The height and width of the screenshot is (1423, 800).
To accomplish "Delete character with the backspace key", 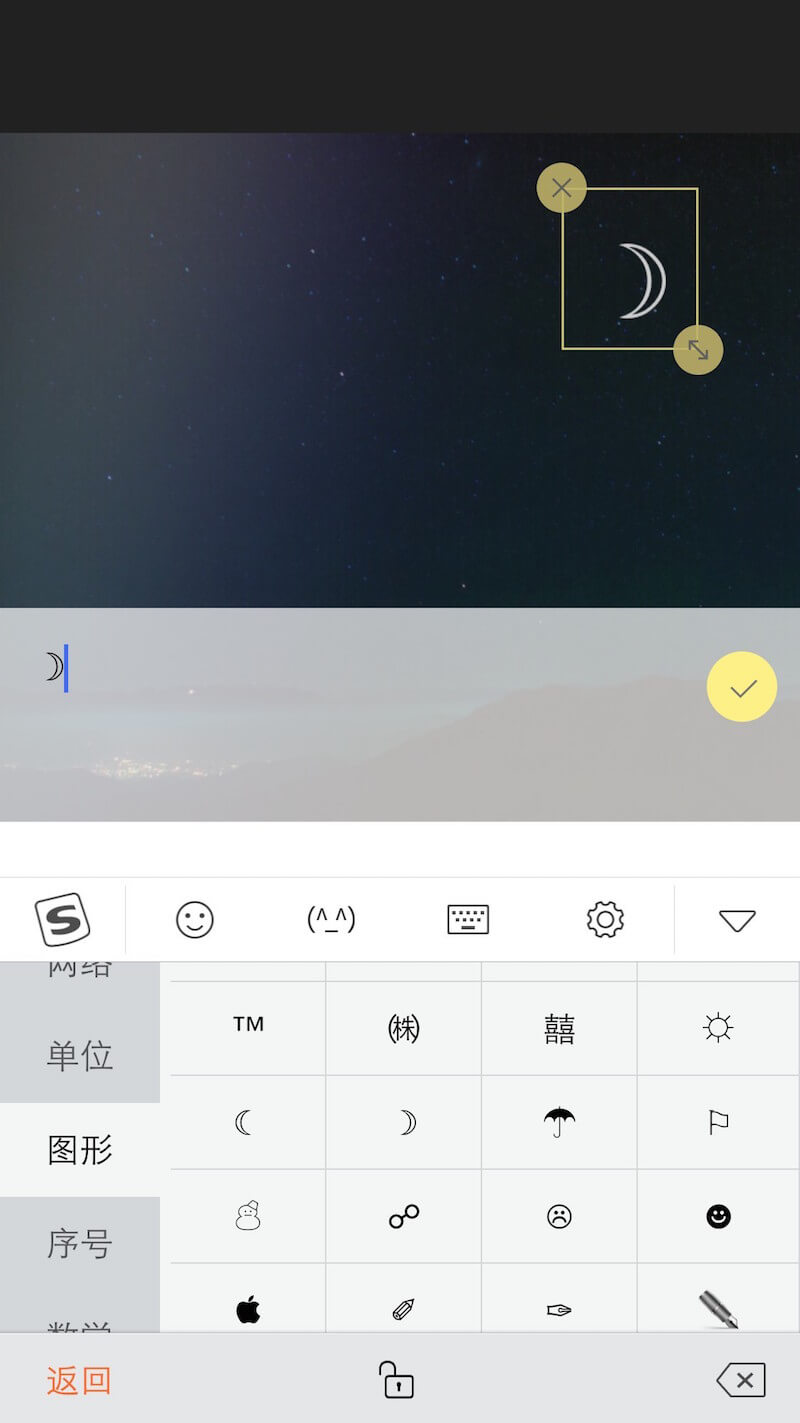I will coord(741,1381).
